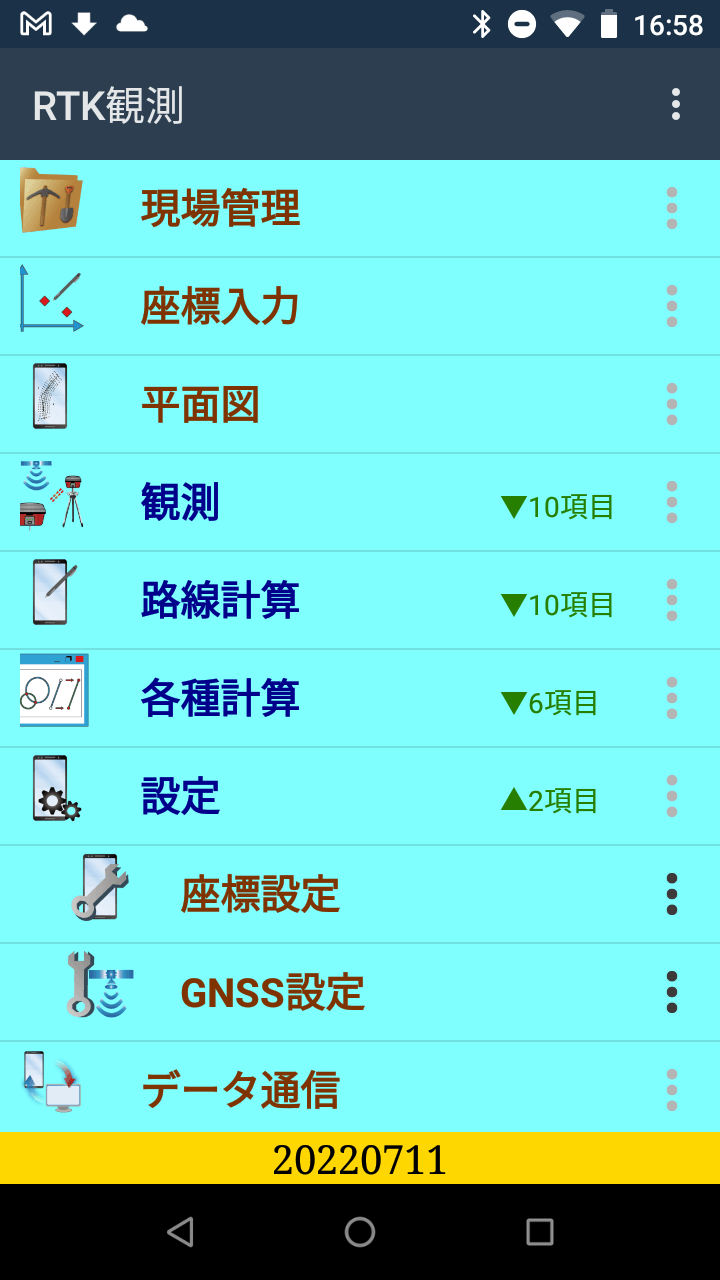Tap the yellow 20220711 date bar
The height and width of the screenshot is (1280, 720).
[360, 1158]
